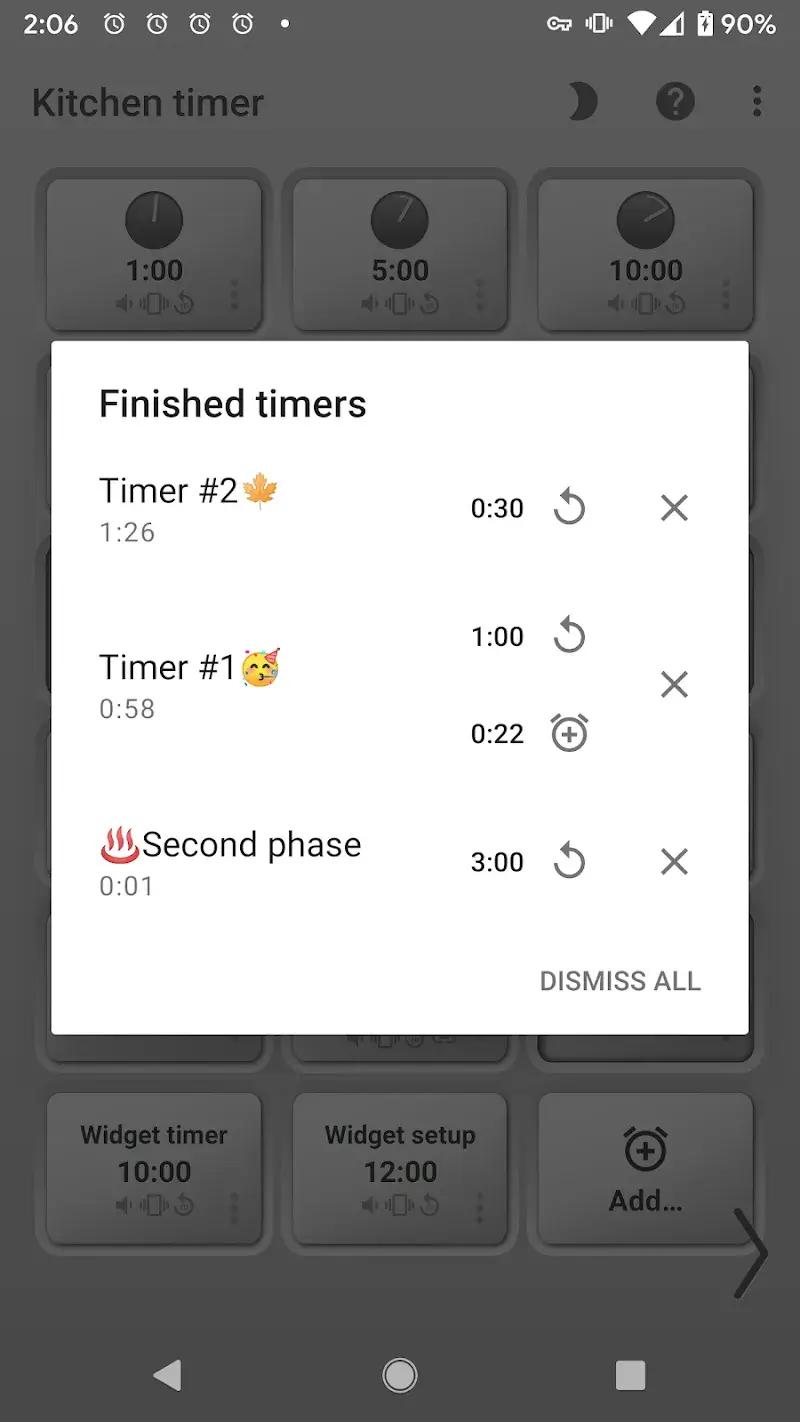This screenshot has height=1422, width=800.
Task: Open the help screen
Action: click(675, 101)
